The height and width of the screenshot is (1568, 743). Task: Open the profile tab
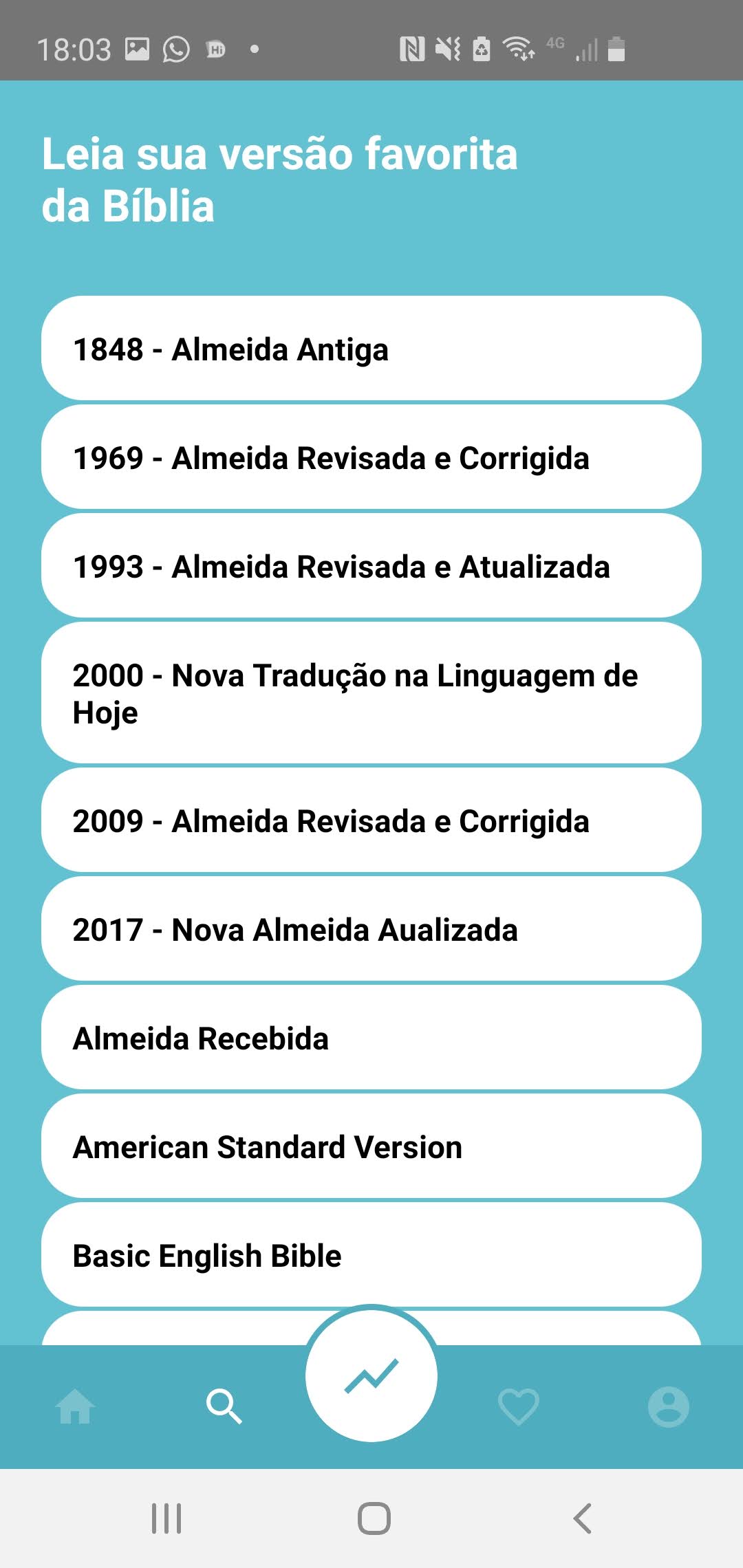[x=668, y=1406]
